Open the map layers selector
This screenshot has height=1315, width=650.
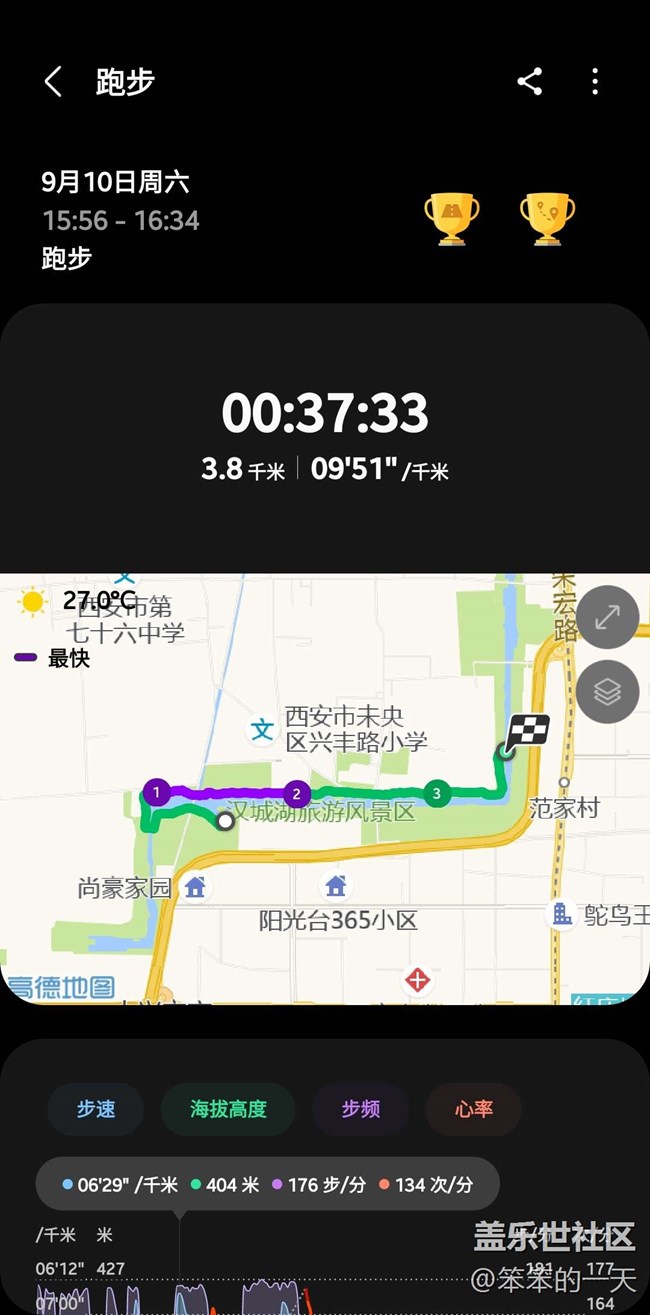click(607, 692)
